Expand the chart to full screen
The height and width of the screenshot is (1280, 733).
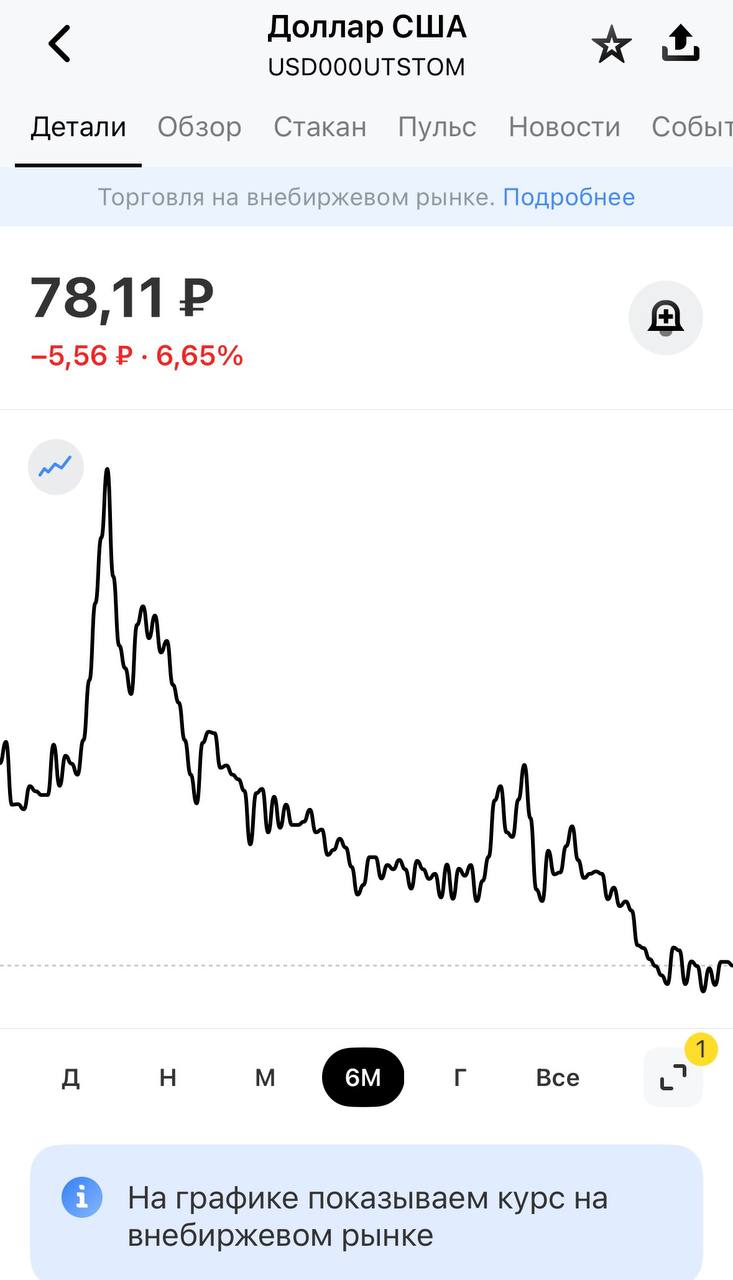[x=673, y=1077]
